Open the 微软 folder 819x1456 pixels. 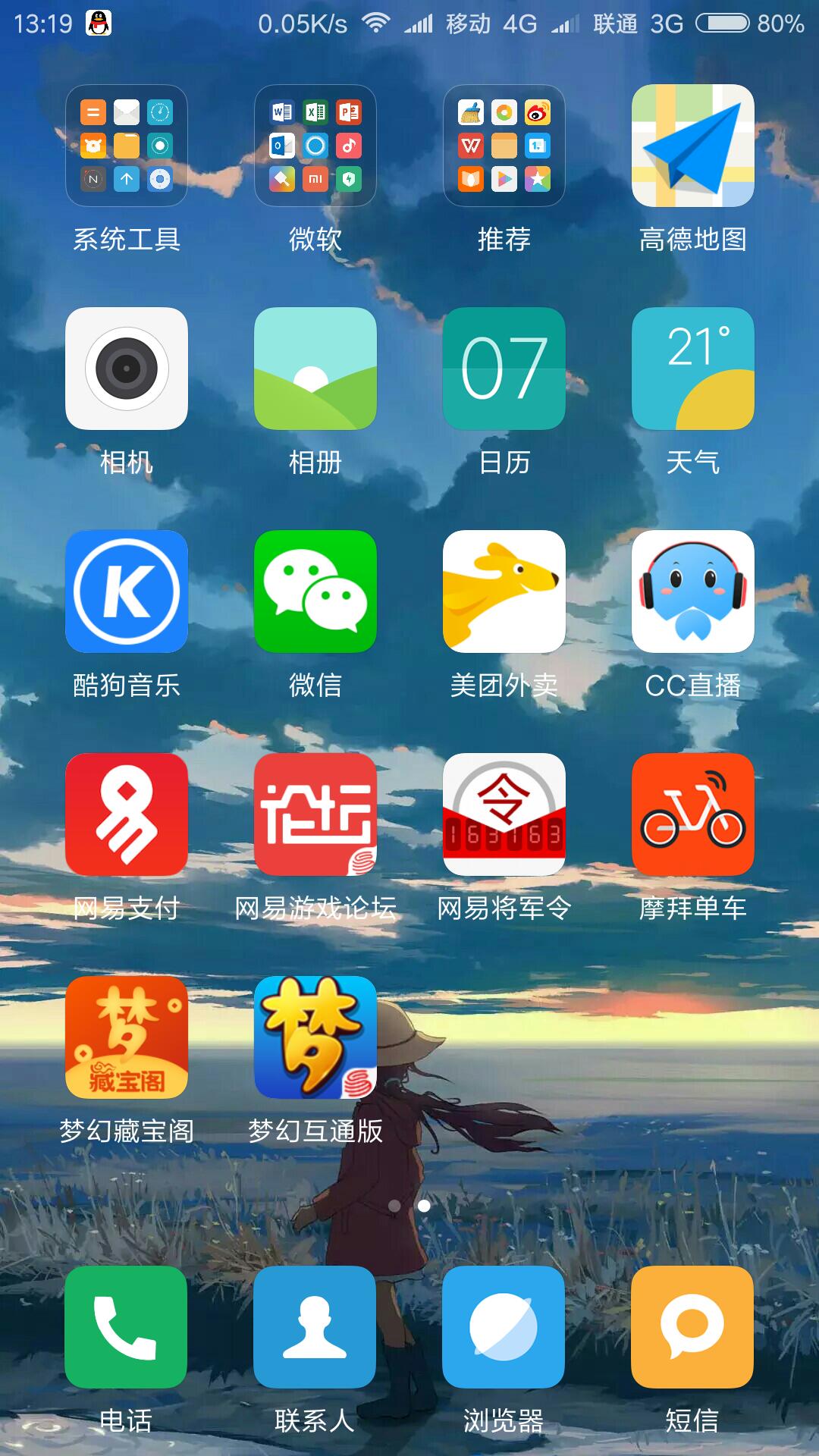[315, 146]
